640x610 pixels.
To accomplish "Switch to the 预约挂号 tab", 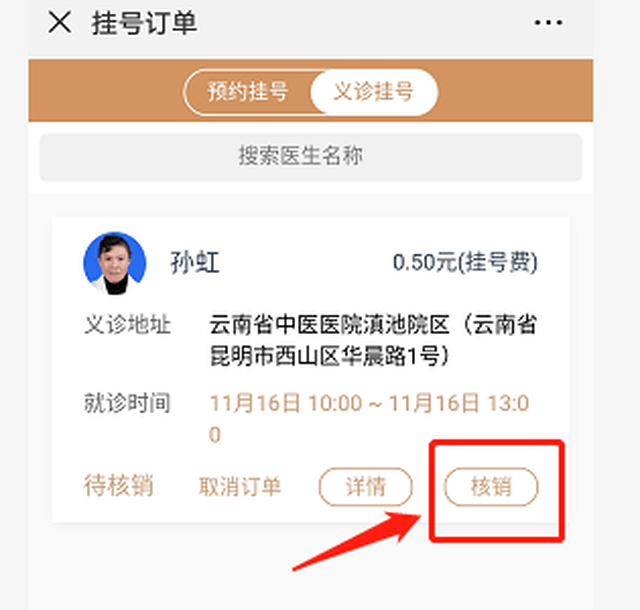I will (x=248, y=92).
